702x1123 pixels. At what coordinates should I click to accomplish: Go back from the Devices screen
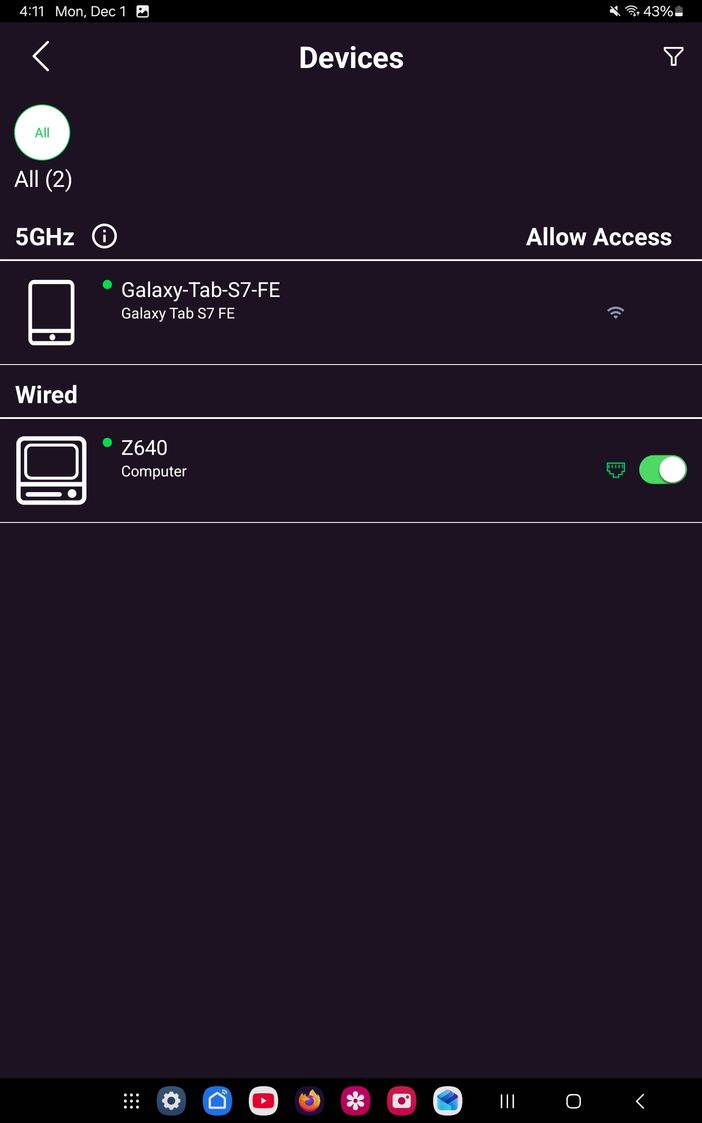pos(41,57)
